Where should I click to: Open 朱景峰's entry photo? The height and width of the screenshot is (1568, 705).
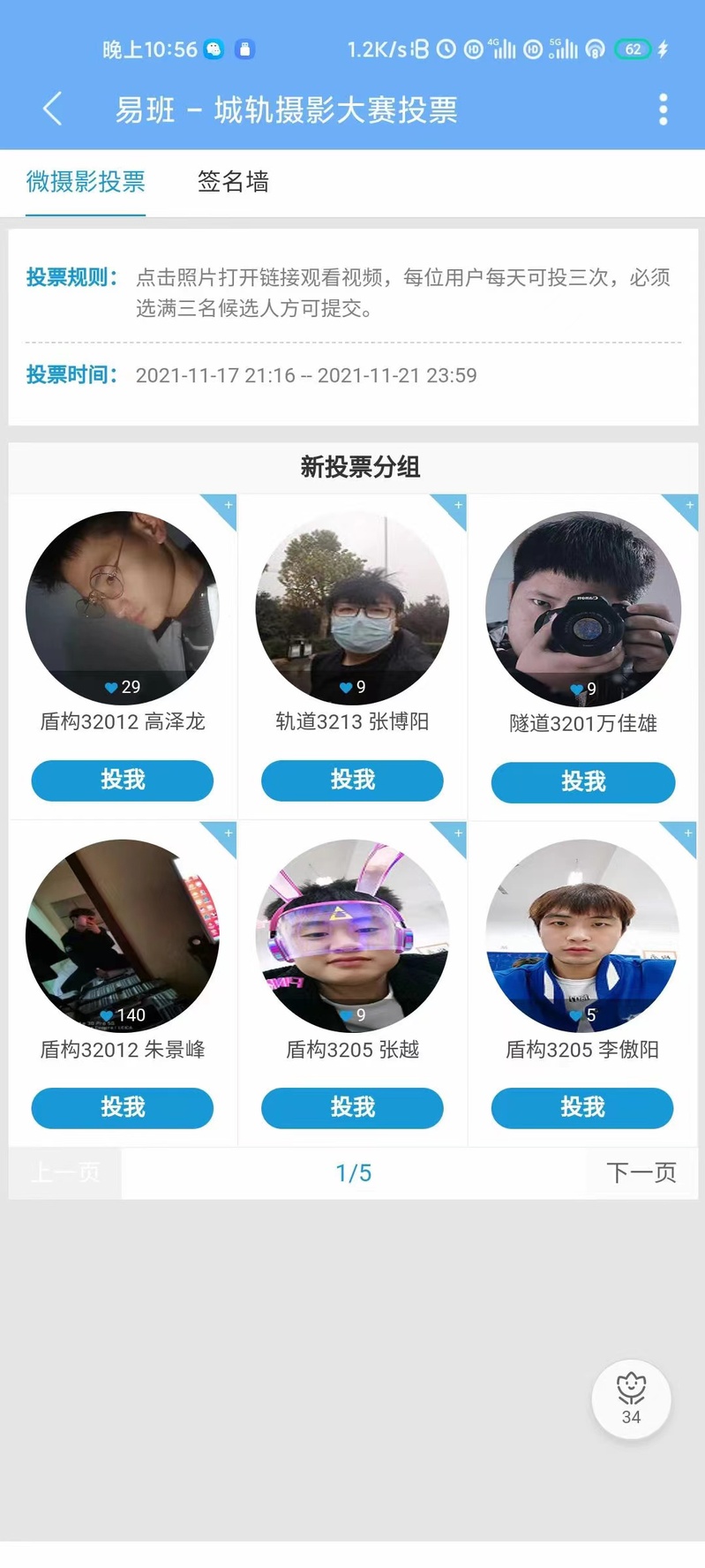(x=123, y=935)
